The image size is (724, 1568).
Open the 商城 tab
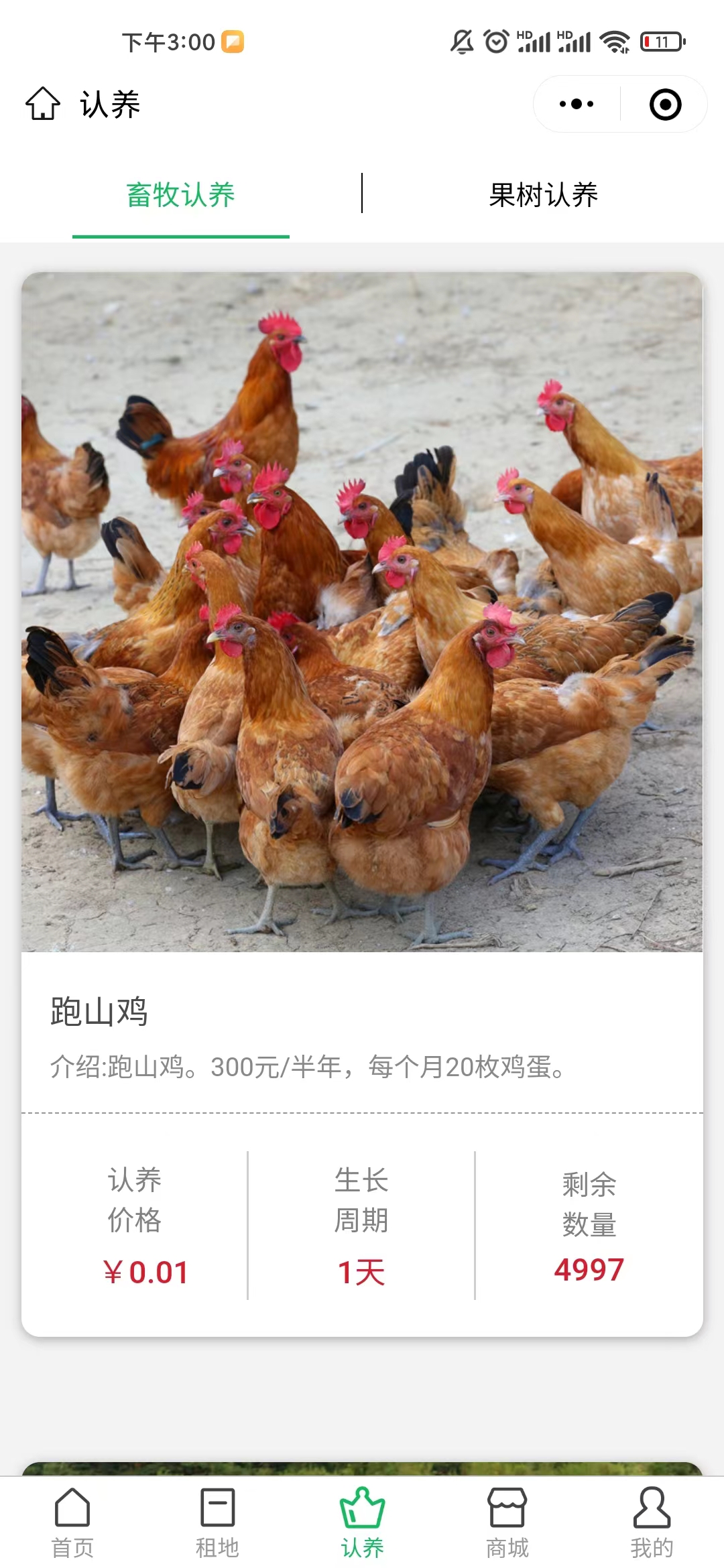(507, 1522)
